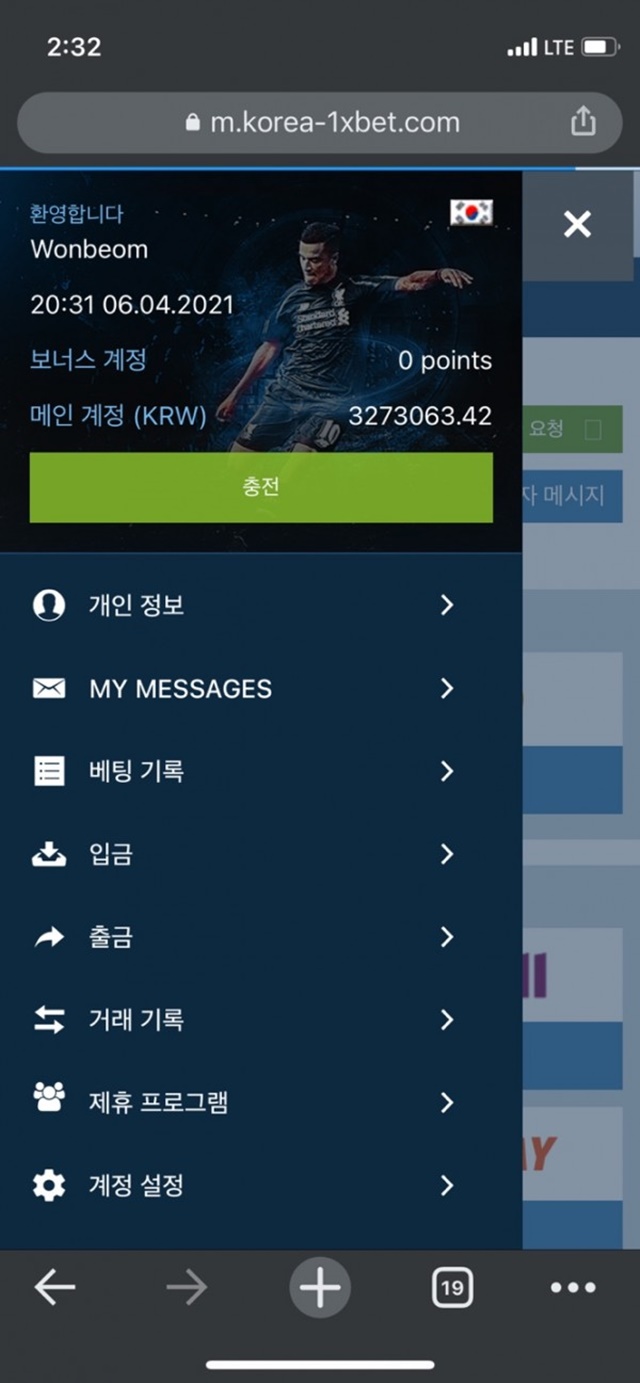Image resolution: width=640 pixels, height=1383 pixels.
Task: Tap the browser address bar
Action: tap(320, 123)
